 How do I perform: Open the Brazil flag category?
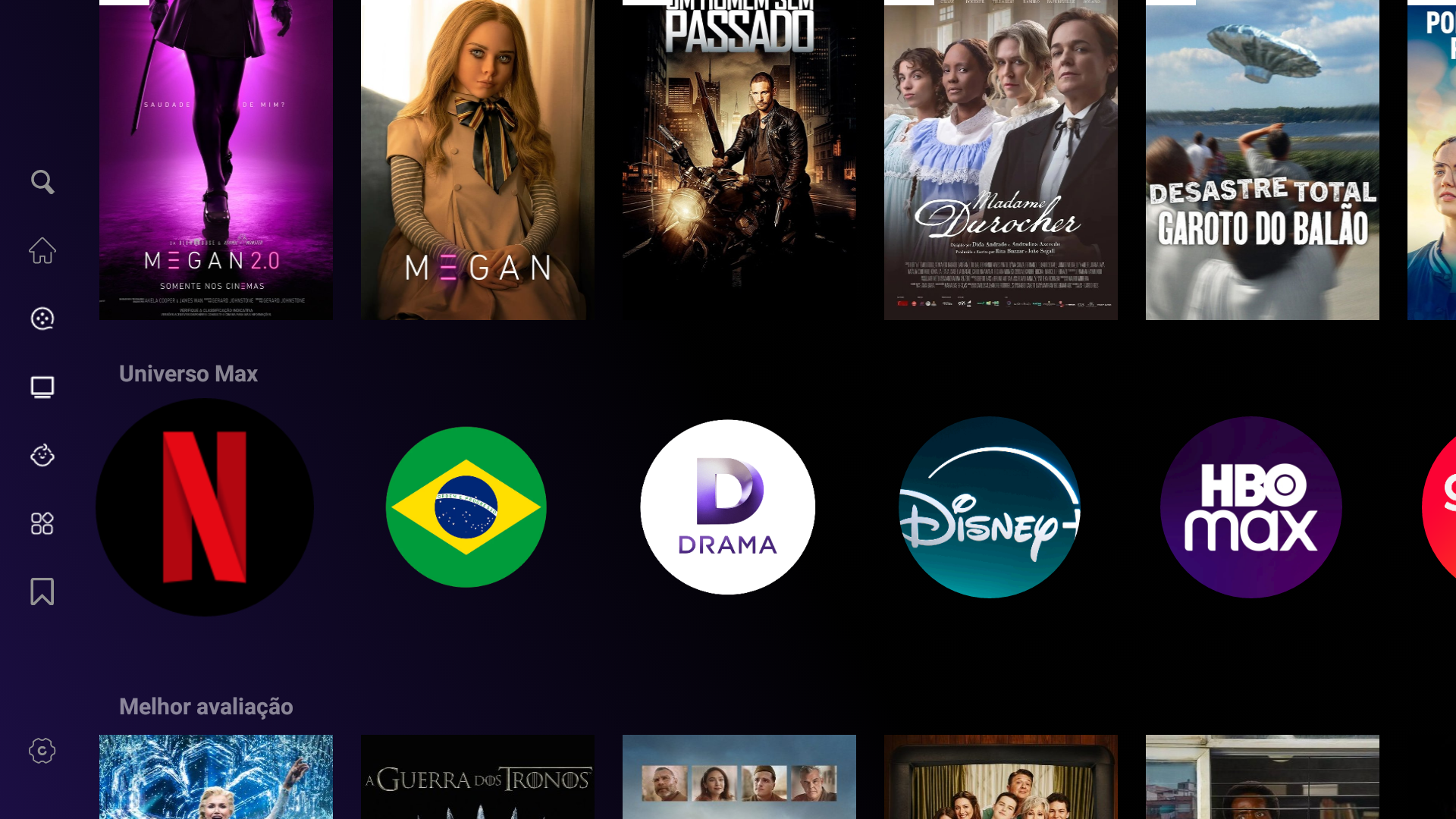[x=466, y=507]
